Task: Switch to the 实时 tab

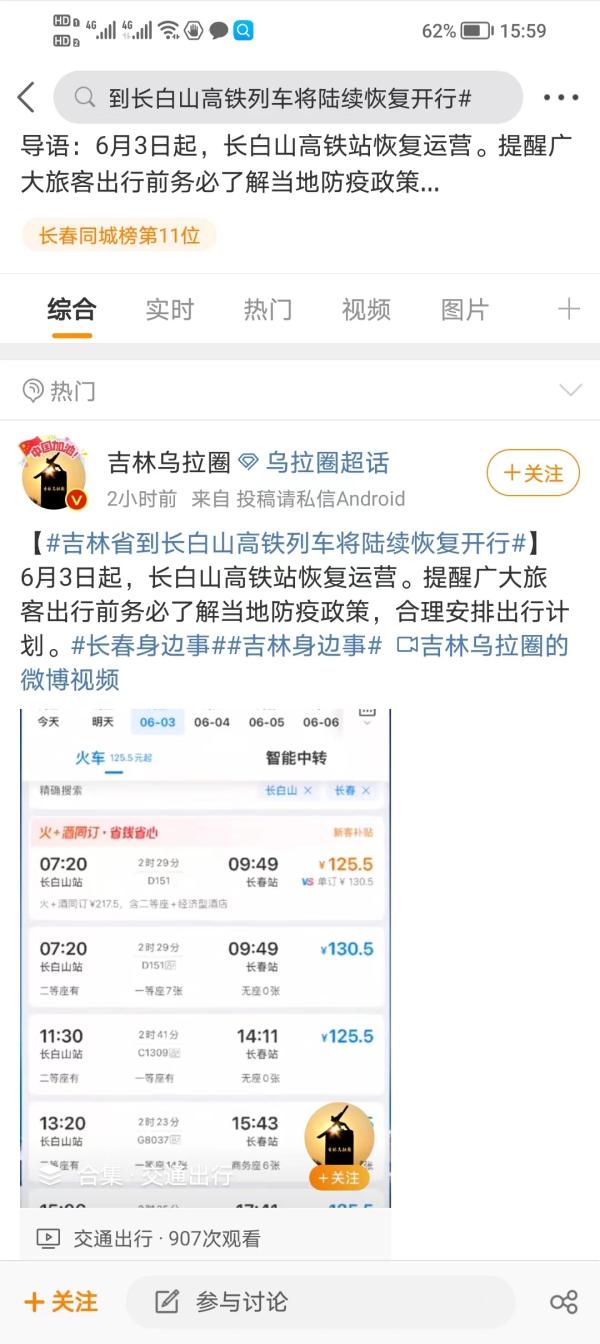Action: click(x=169, y=310)
